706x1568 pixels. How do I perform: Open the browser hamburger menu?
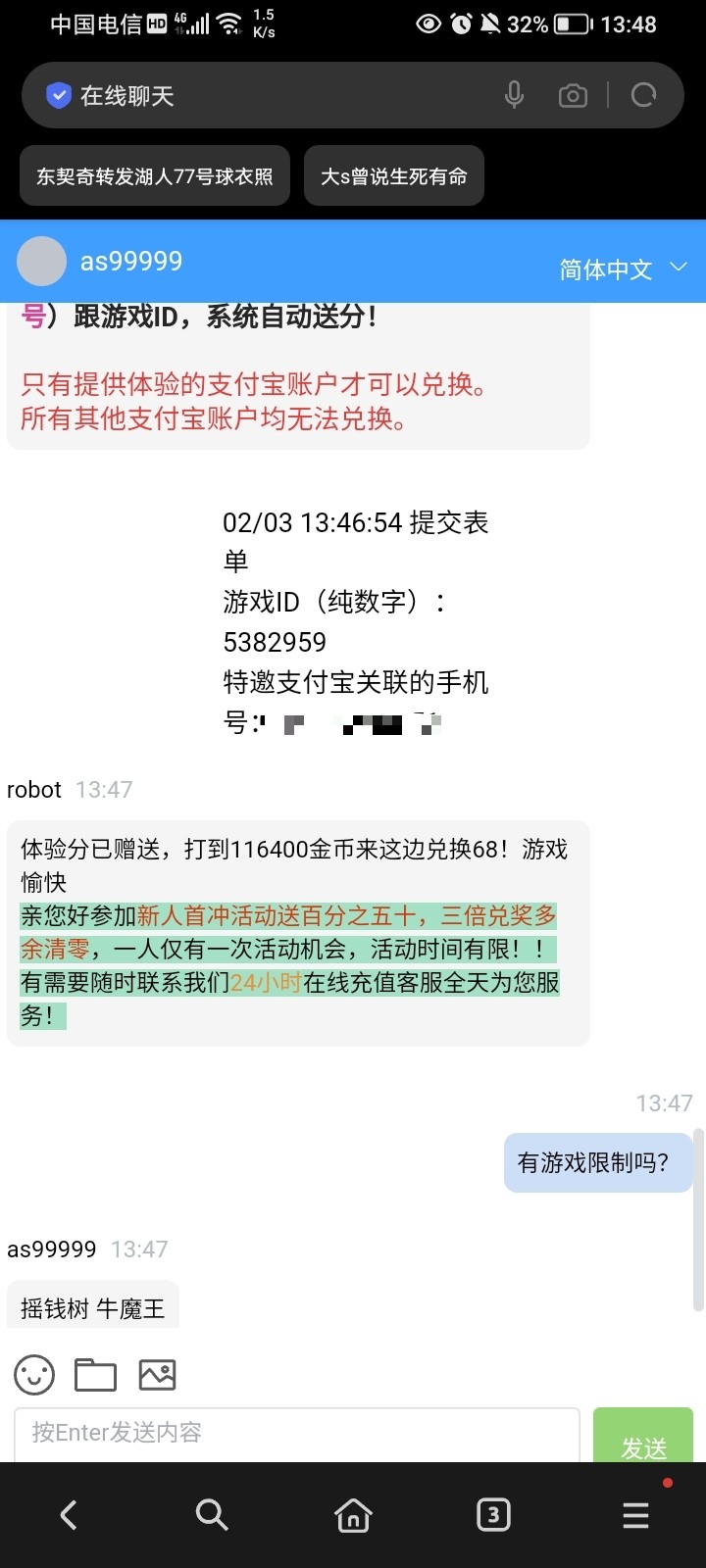pos(635,1515)
